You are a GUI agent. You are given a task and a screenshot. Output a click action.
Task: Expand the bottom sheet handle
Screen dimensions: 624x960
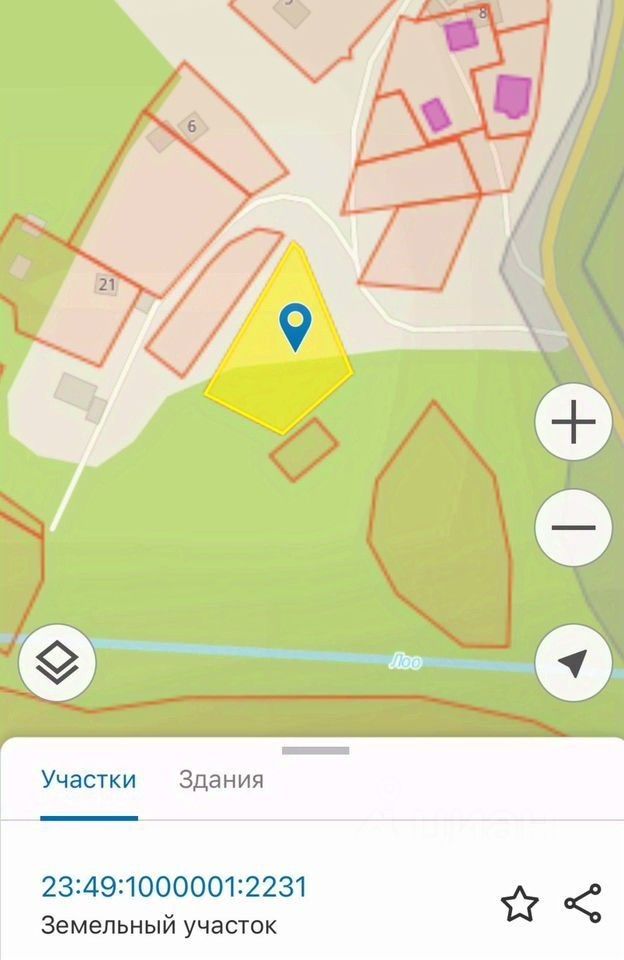pos(315,750)
